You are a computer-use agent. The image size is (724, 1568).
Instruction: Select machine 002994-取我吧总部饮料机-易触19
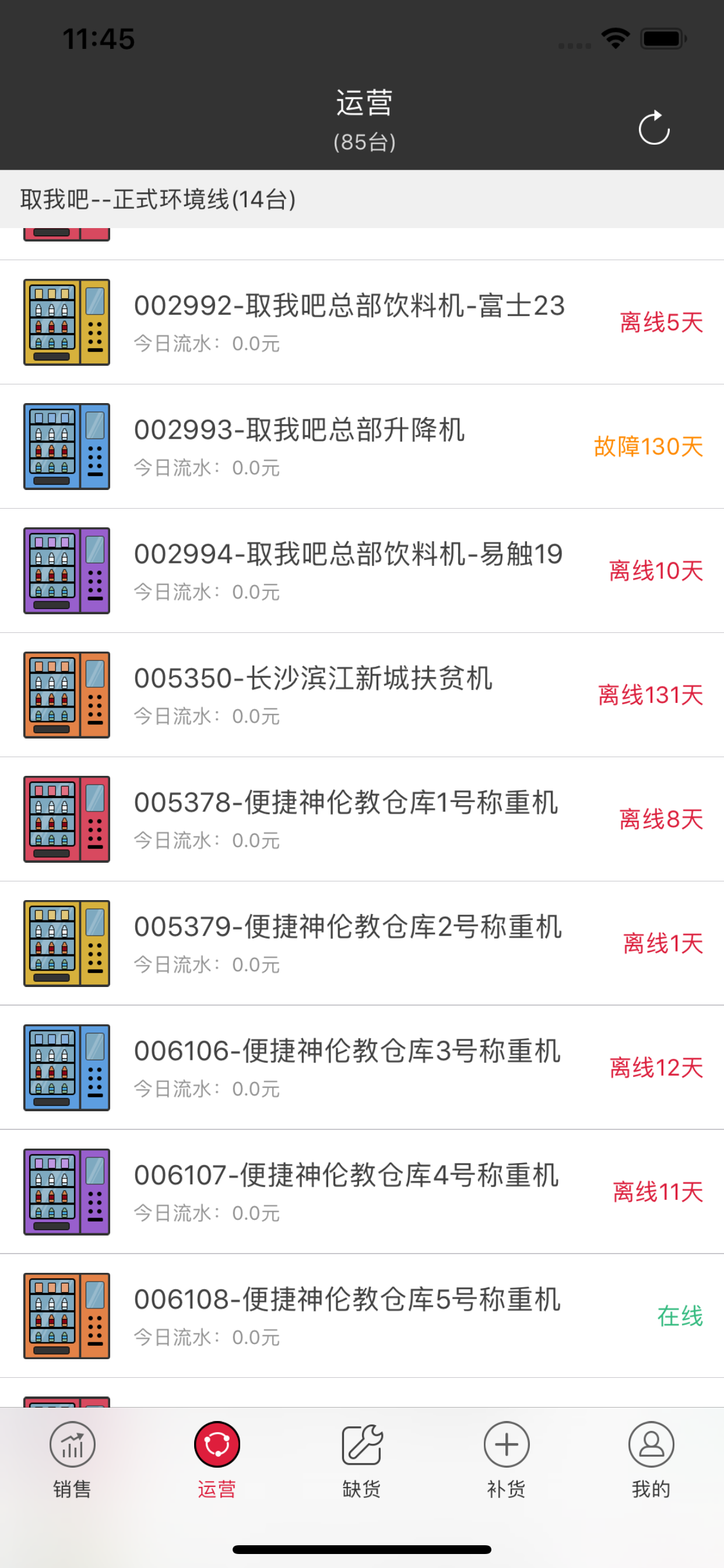coord(362,570)
